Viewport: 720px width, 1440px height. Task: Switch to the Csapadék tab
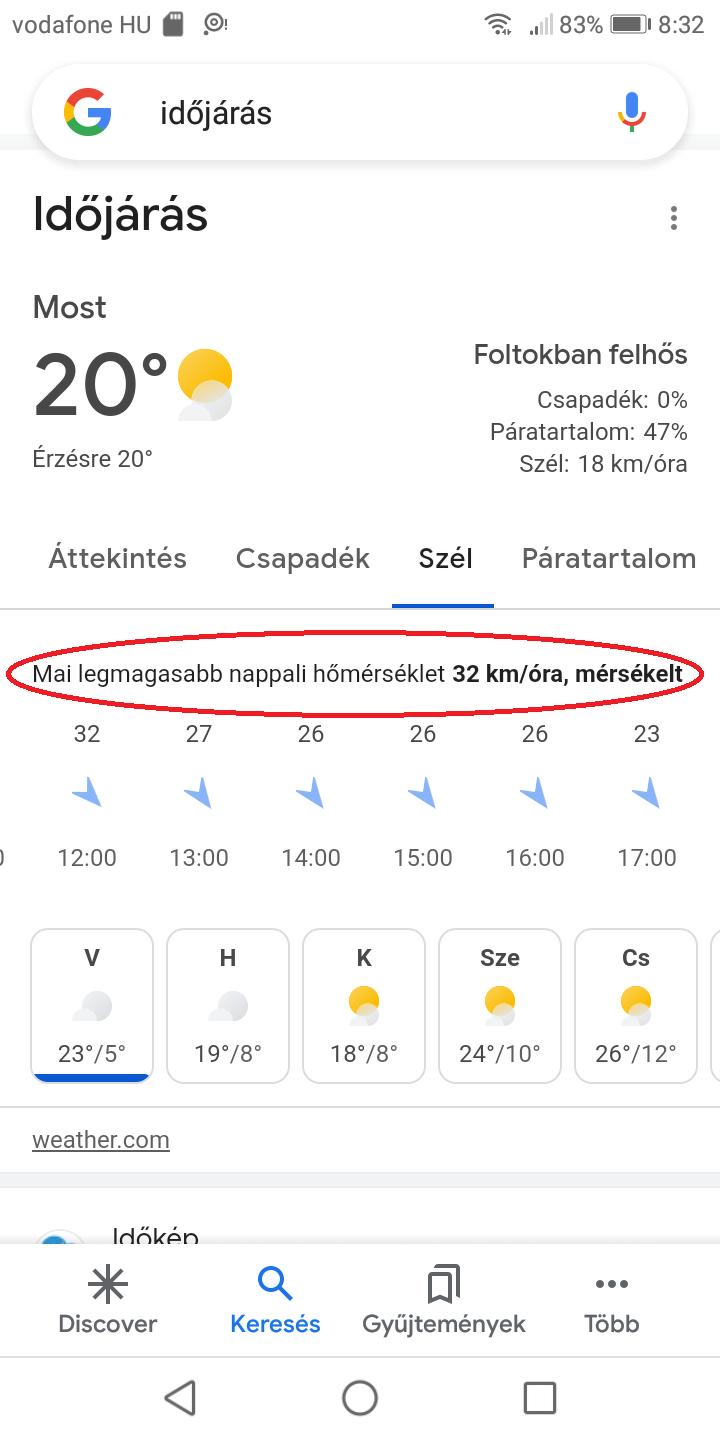point(302,558)
